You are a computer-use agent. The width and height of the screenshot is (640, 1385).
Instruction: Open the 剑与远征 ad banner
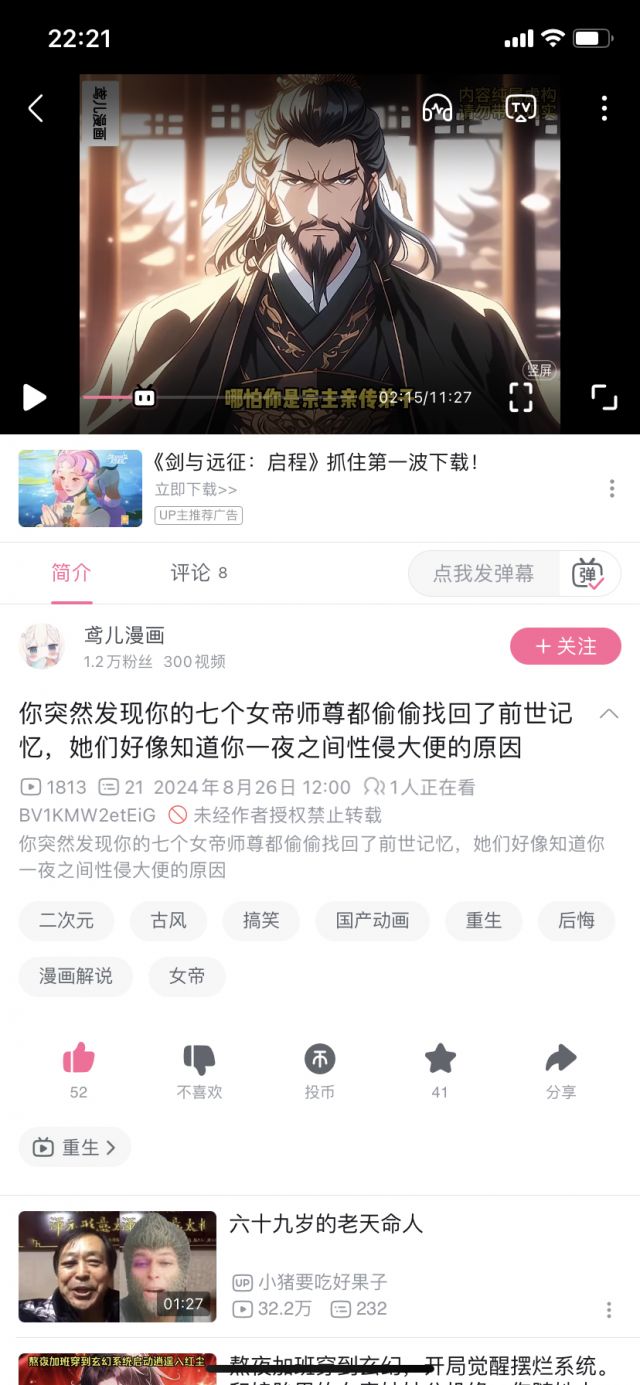coord(316,463)
